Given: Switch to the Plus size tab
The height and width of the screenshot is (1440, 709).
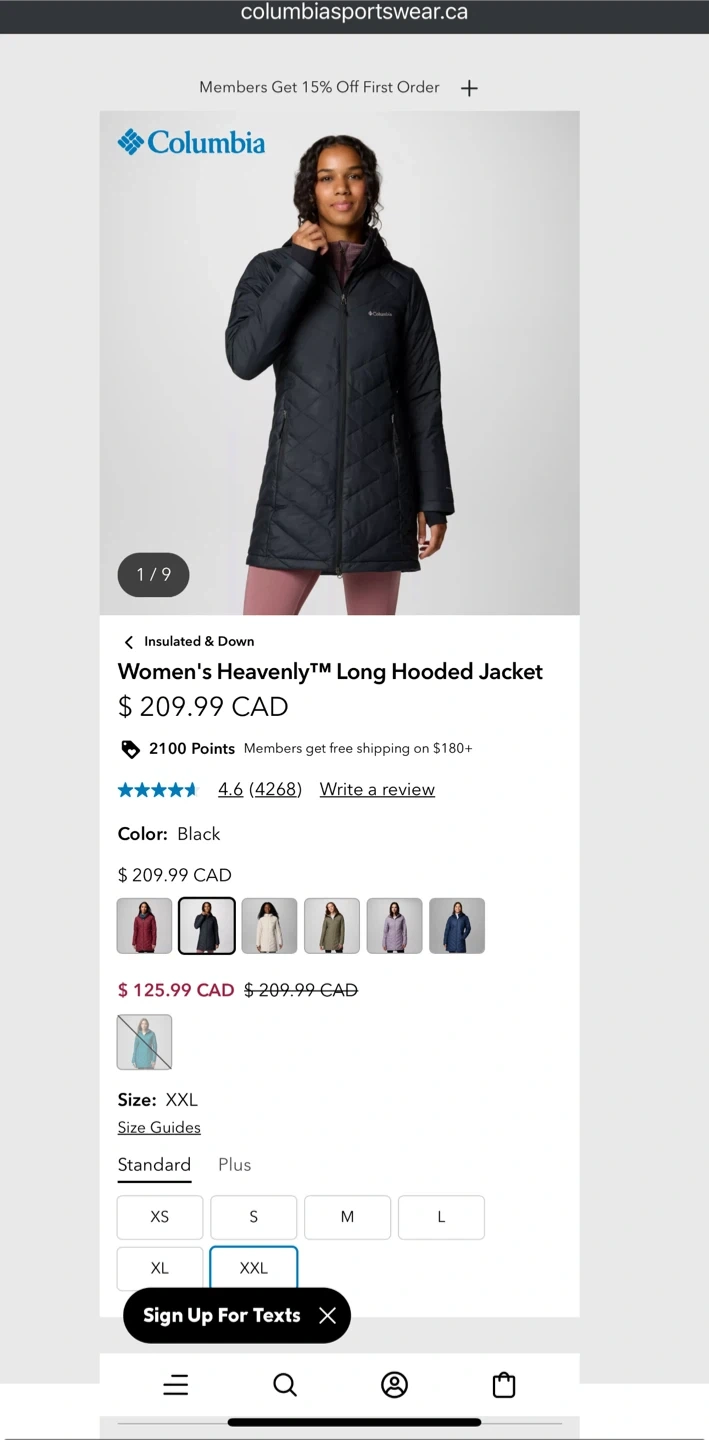Looking at the screenshot, I should click(x=235, y=1165).
